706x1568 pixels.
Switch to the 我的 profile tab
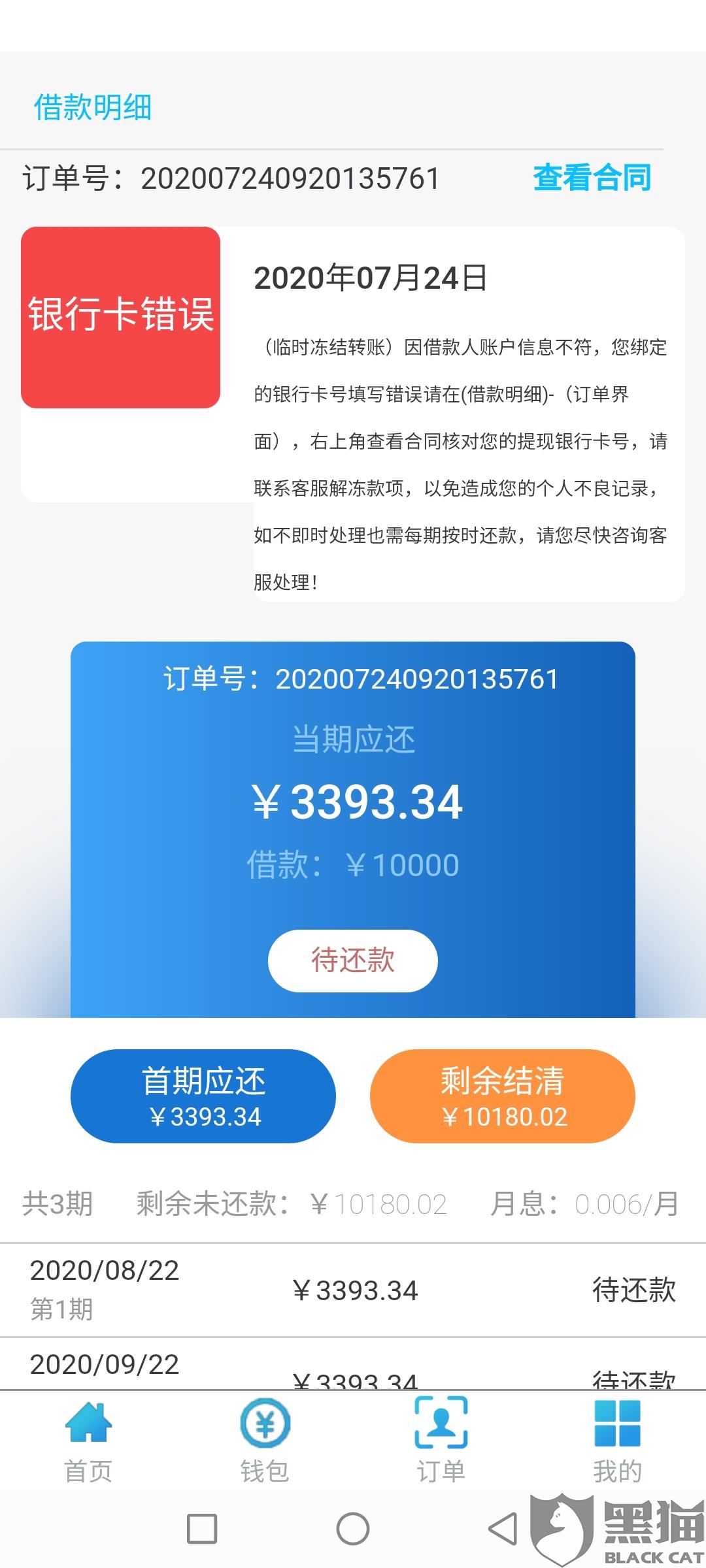(618, 1441)
